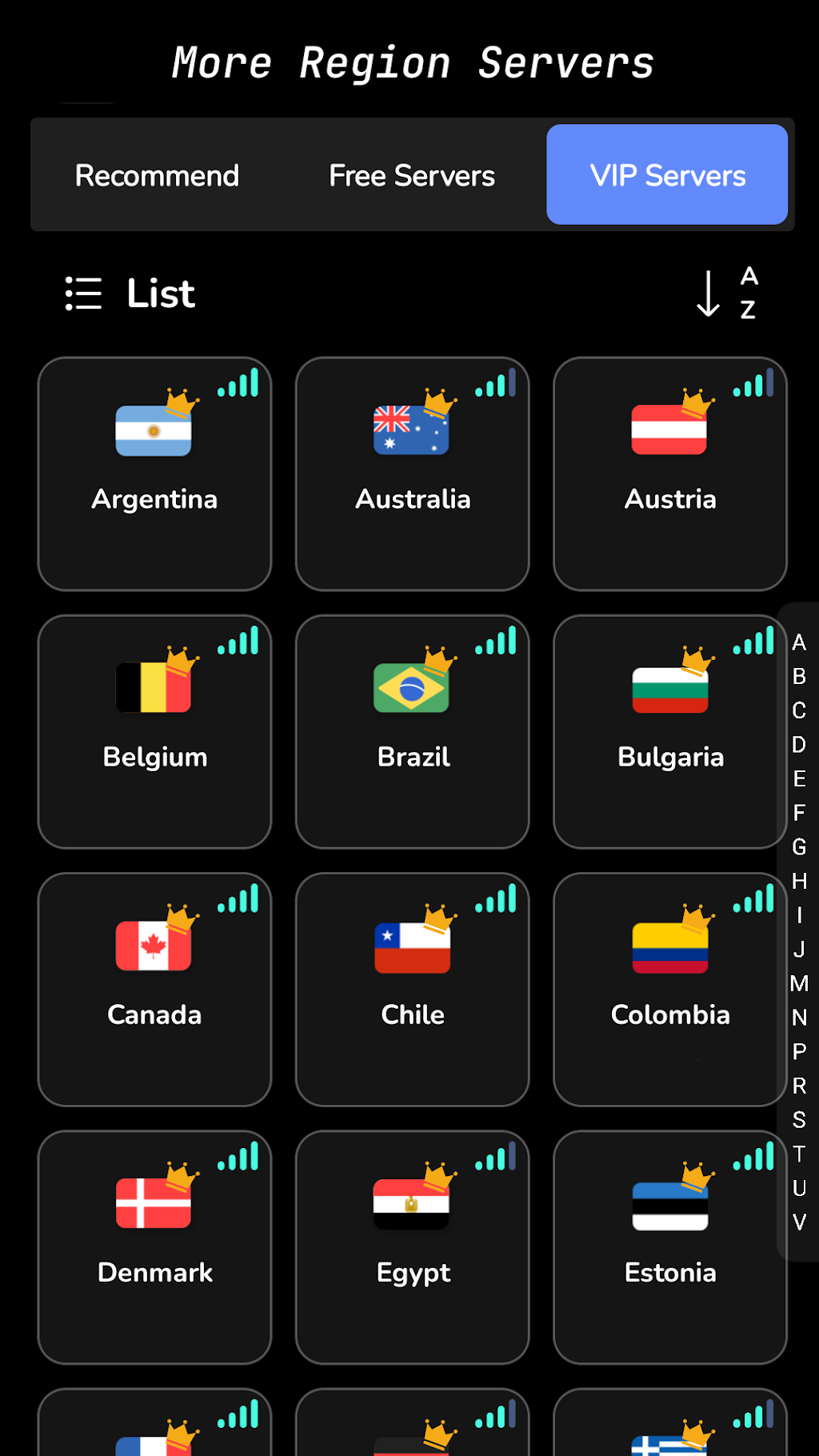The width and height of the screenshot is (819, 1456).
Task: Select the VIP Servers tab
Action: click(x=667, y=175)
